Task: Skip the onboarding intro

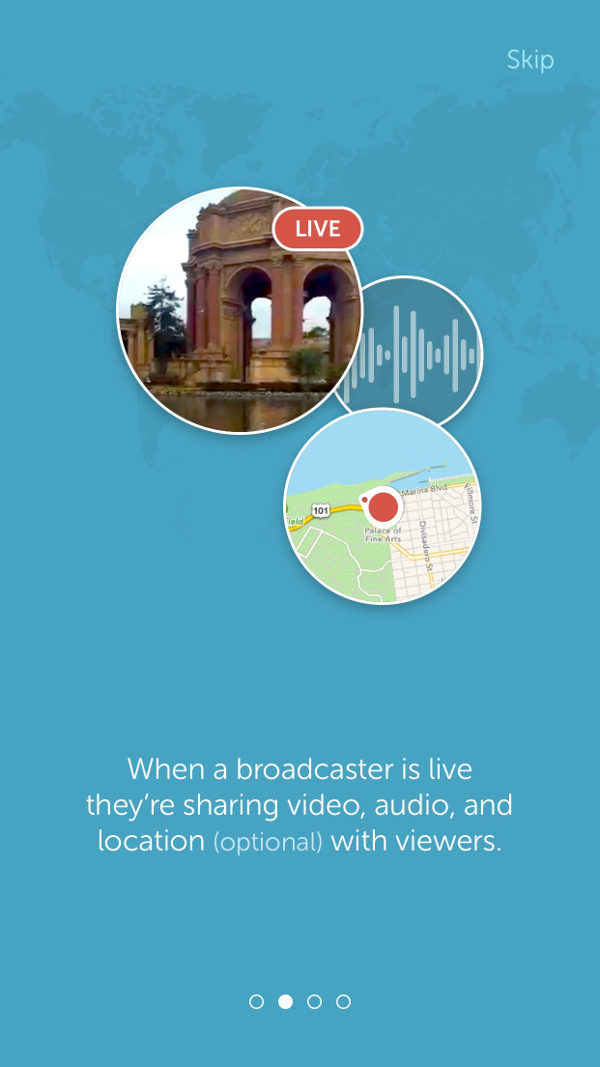Action: pyautogui.click(x=530, y=60)
